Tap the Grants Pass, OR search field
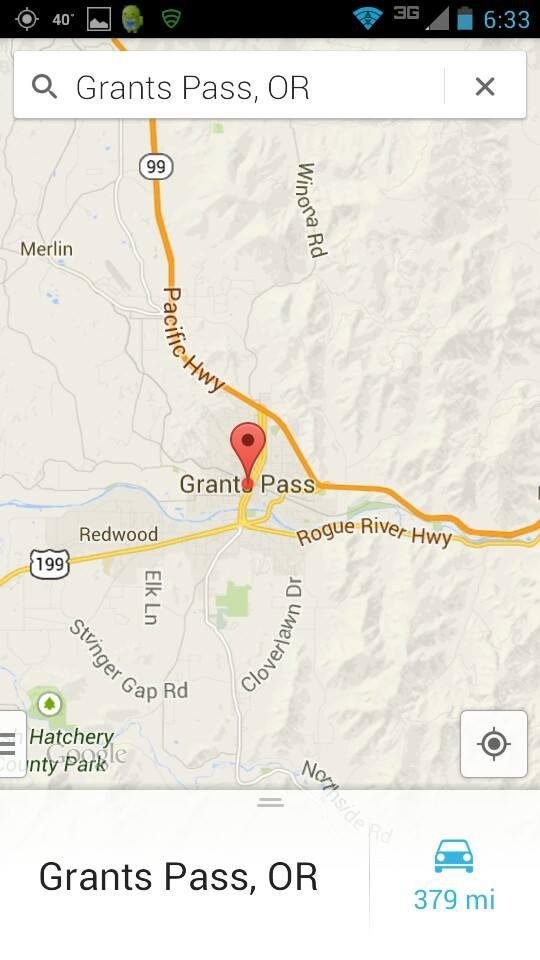The image size is (540, 960). click(x=230, y=86)
